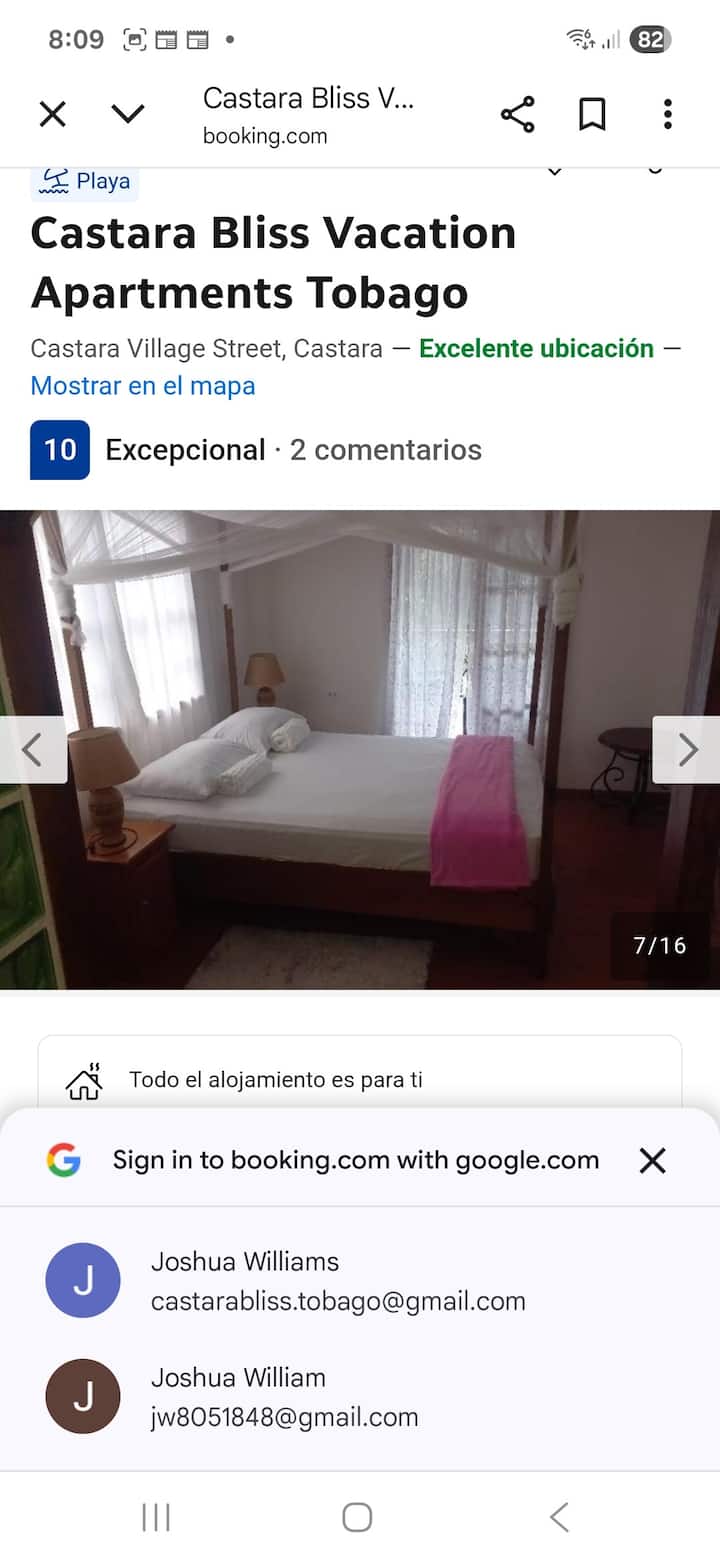Show the next photo in the gallery
The width and height of the screenshot is (720, 1560).
[x=687, y=749]
